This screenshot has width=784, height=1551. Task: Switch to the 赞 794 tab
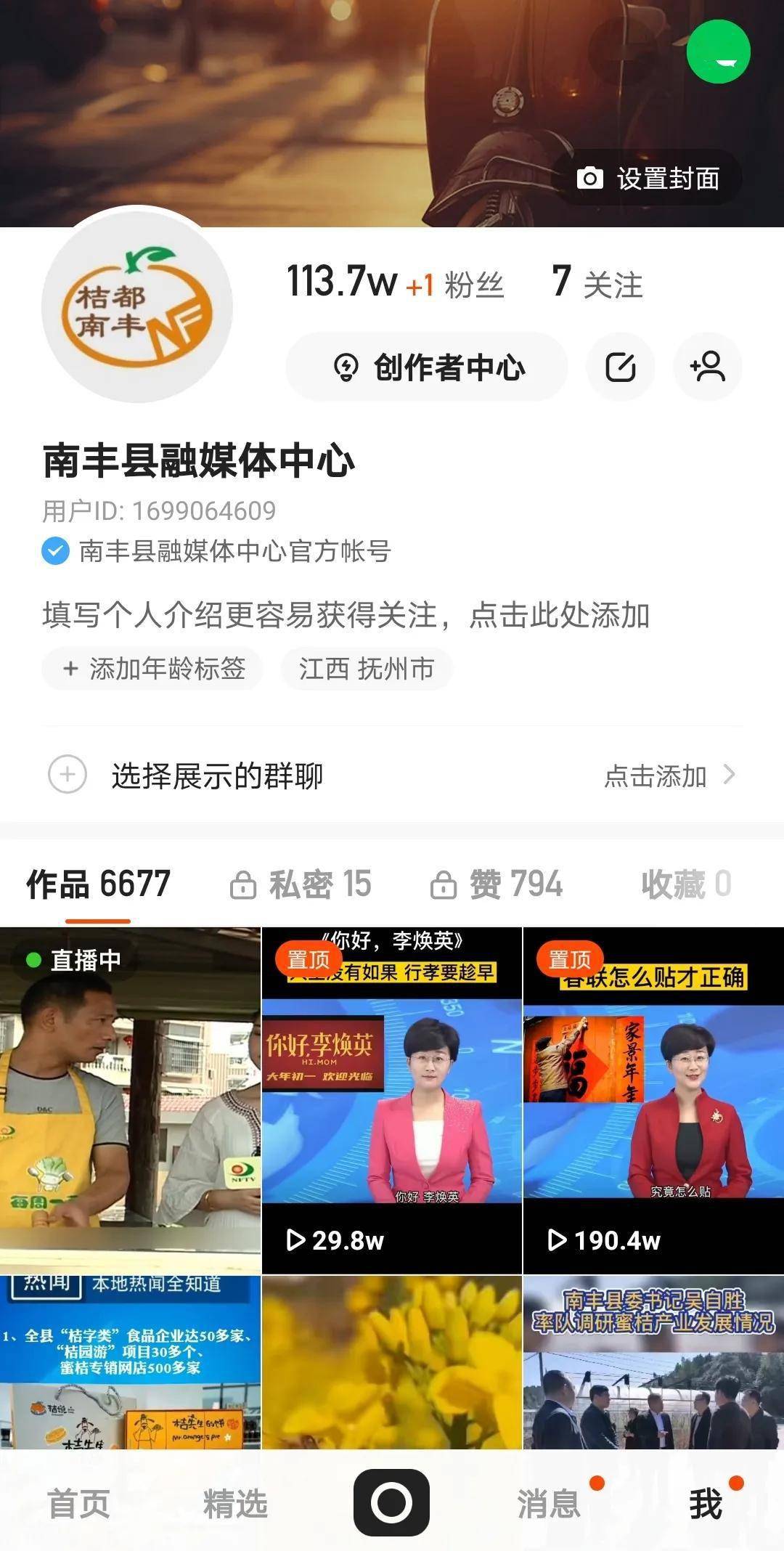(x=507, y=884)
